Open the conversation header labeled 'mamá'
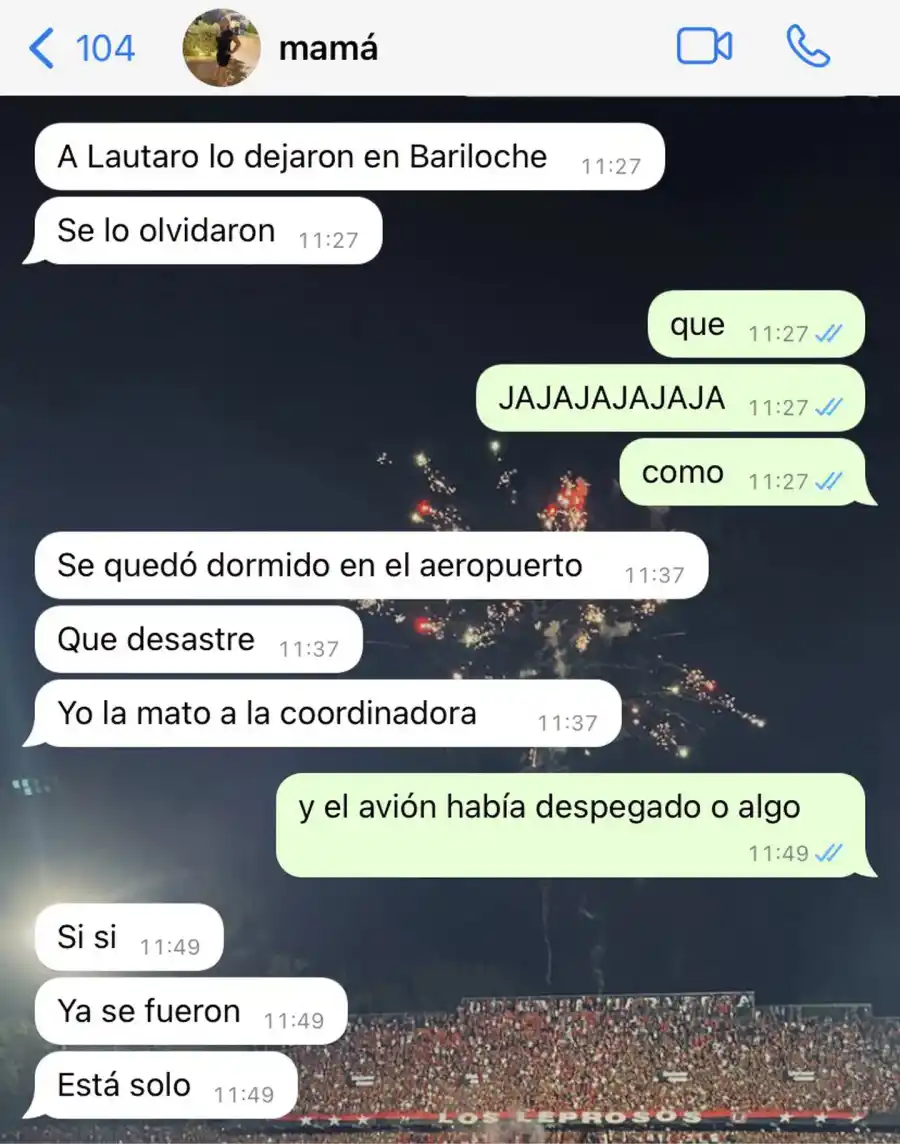The image size is (900, 1144). click(328, 46)
